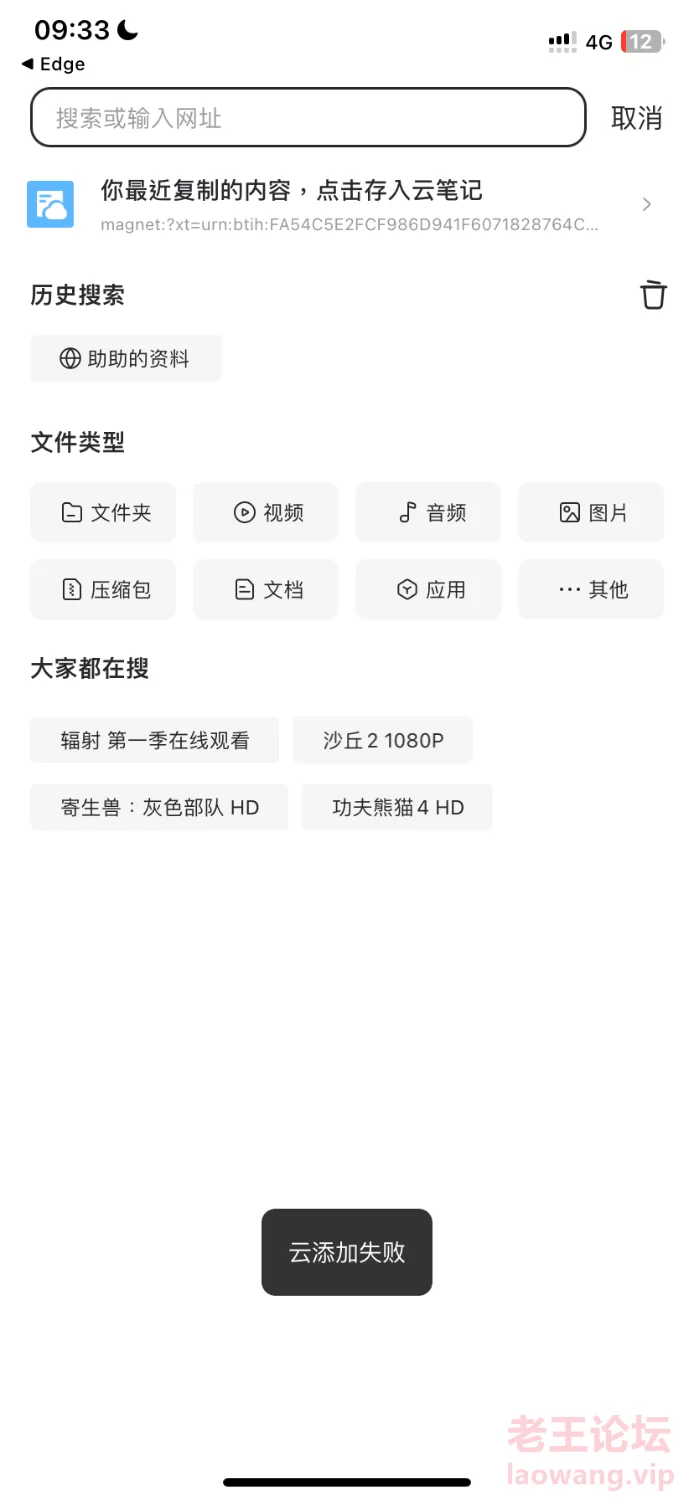694x1500 pixels.
Task: Choose the 图片 file type chip
Action: point(591,513)
